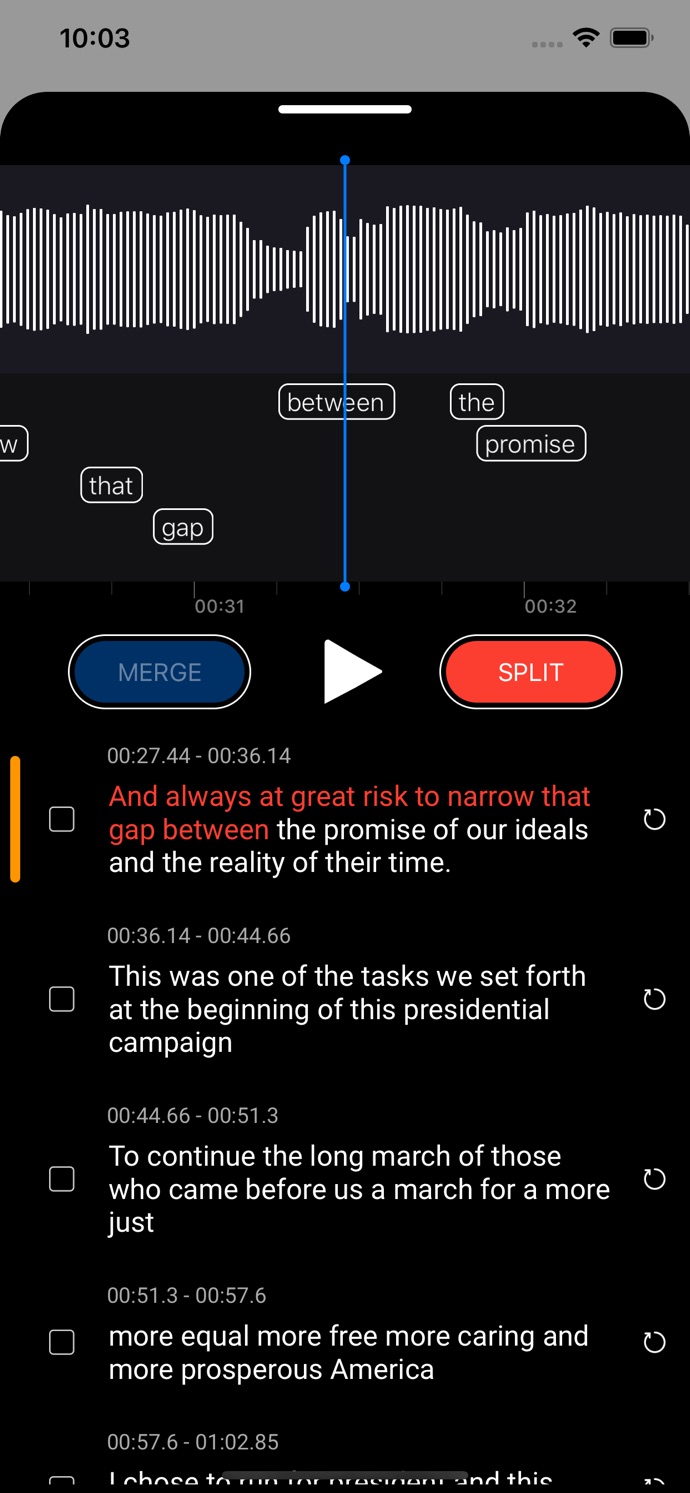Select the word 'the' in the timeline

coord(476,402)
